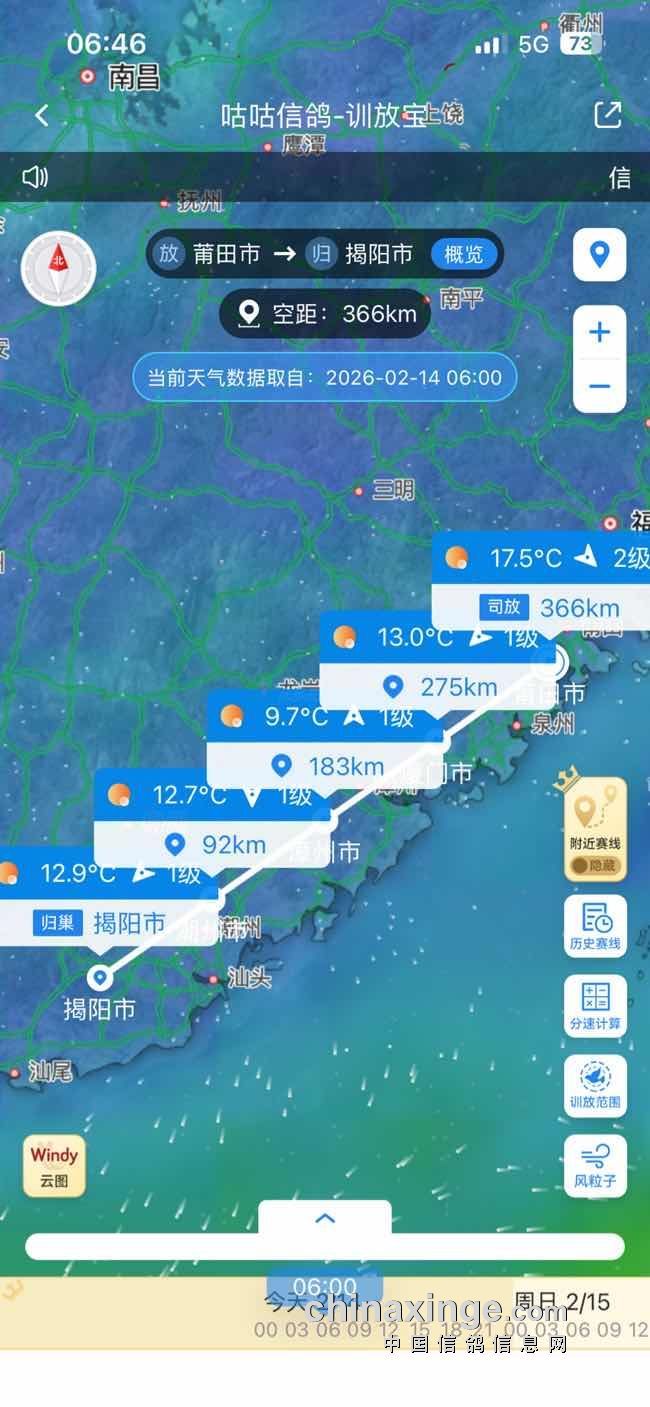This screenshot has width=650, height=1407.
Task: Share this training route page
Action: point(608,116)
